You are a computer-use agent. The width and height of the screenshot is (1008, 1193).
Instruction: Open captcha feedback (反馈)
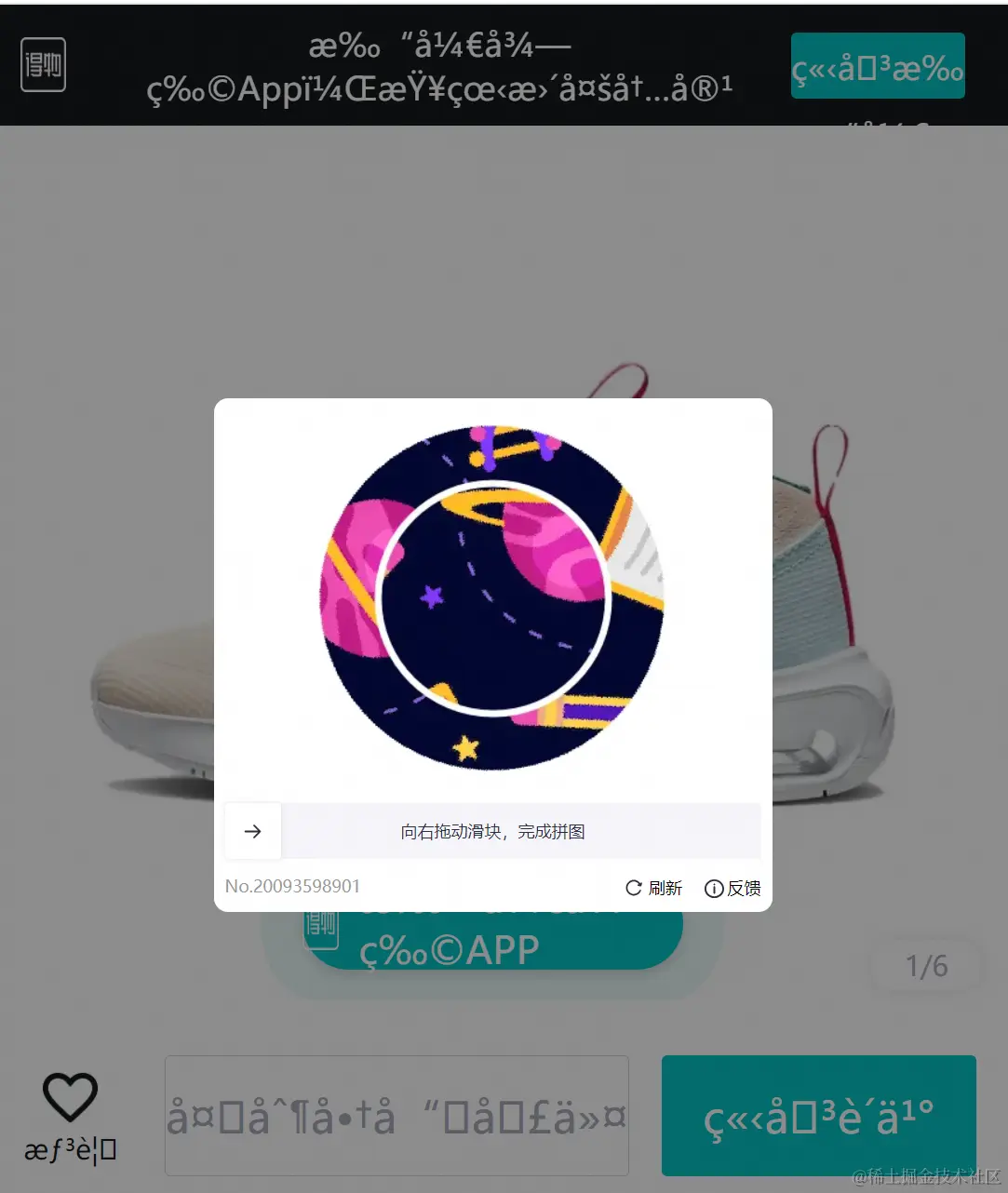732,888
